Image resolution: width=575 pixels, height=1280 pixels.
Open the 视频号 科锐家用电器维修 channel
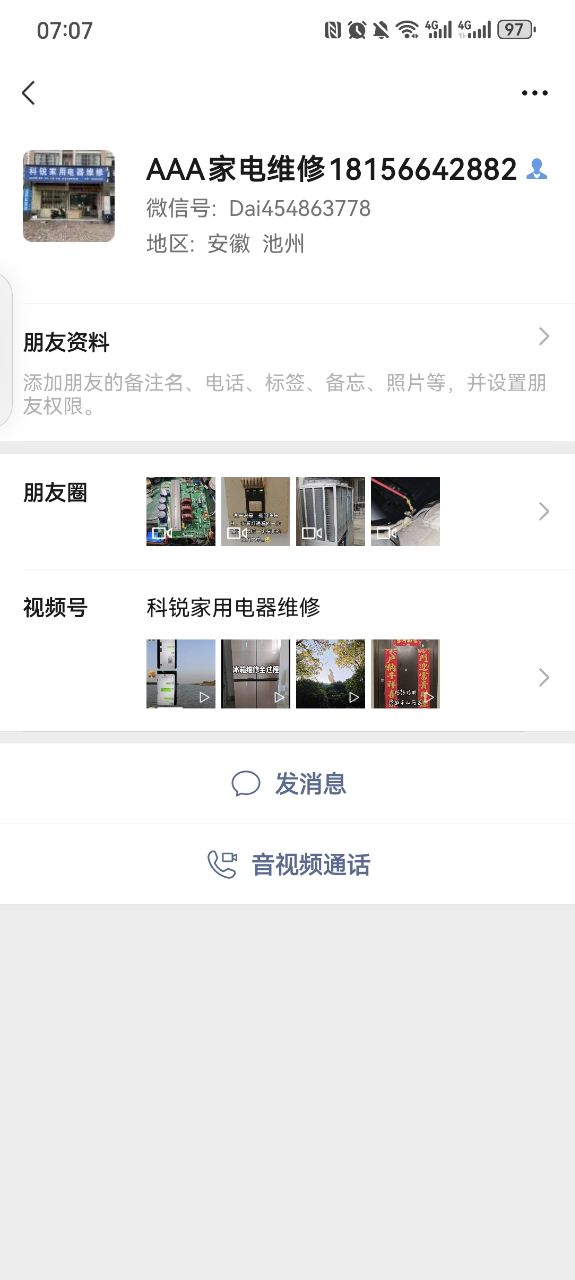click(288, 651)
